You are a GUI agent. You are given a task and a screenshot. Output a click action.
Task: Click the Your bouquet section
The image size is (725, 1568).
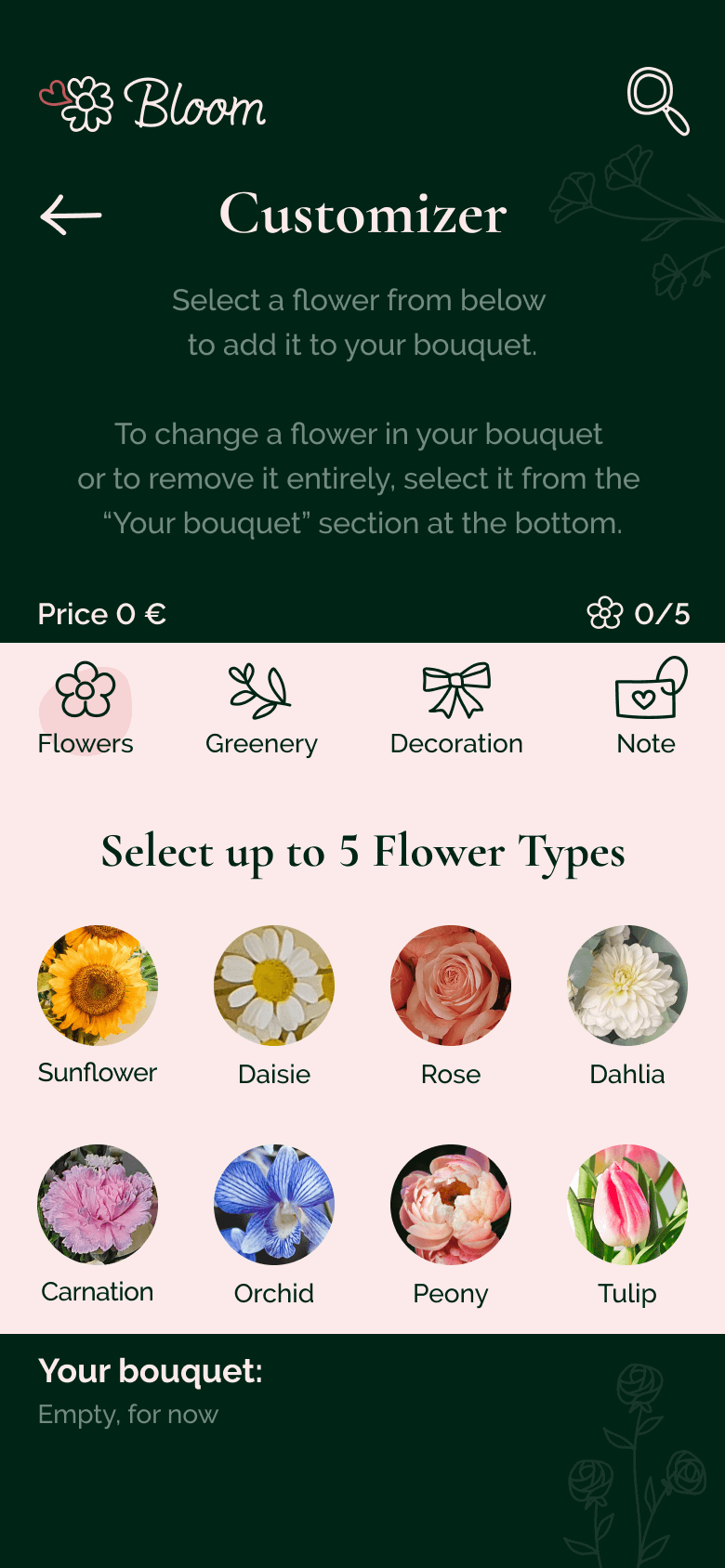(x=151, y=1370)
